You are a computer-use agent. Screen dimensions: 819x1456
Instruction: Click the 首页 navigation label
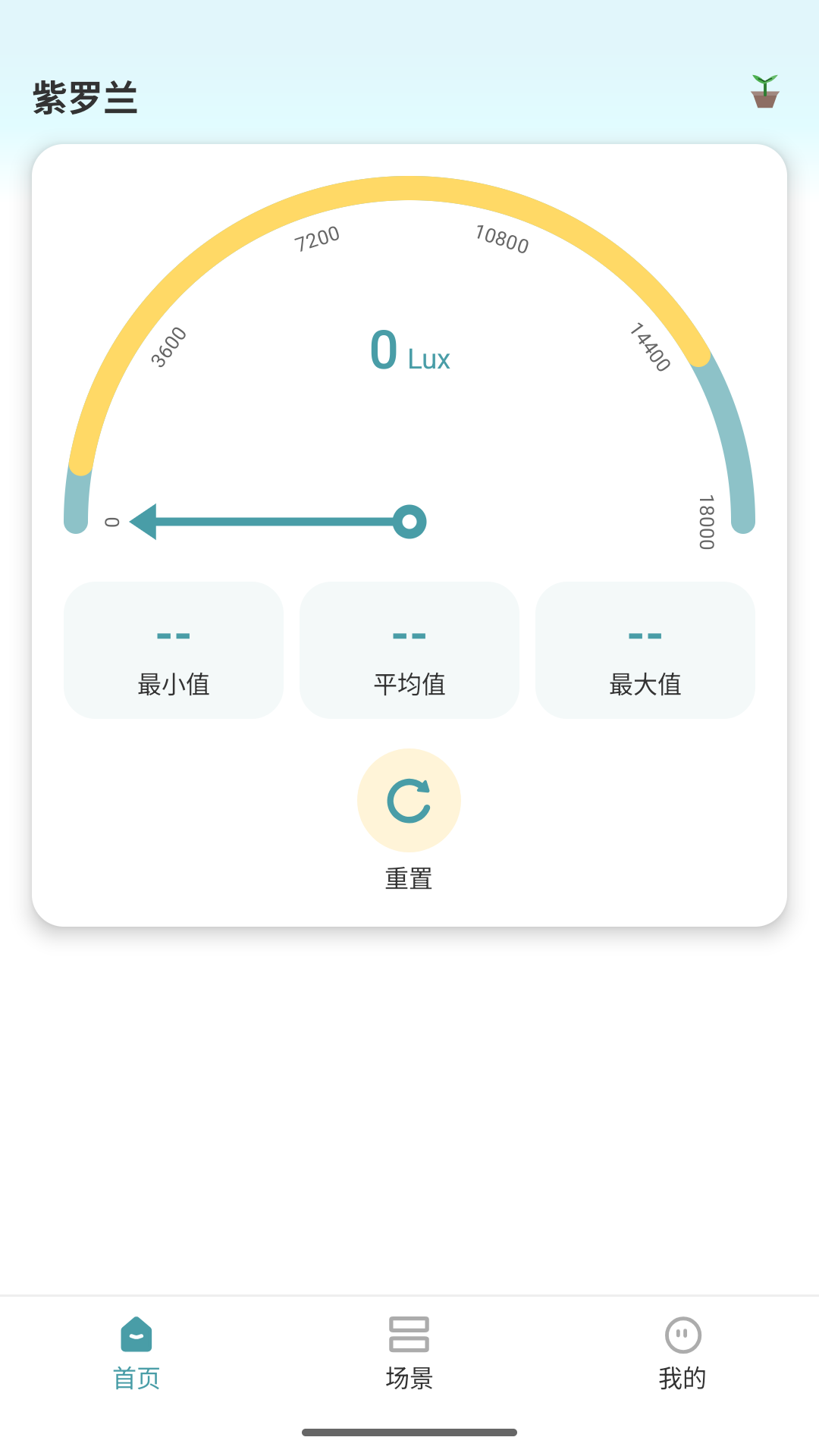click(136, 1379)
